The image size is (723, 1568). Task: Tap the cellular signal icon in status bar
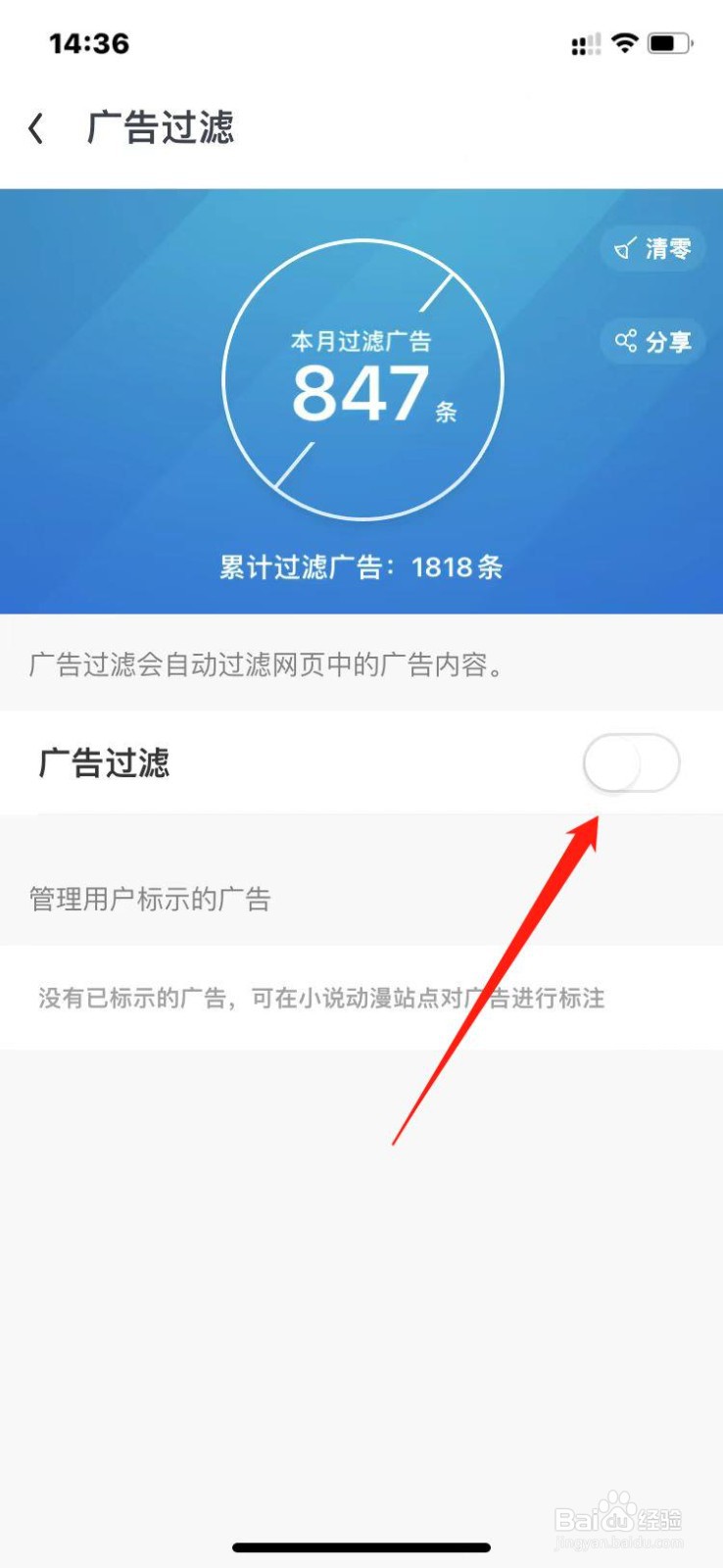click(585, 42)
